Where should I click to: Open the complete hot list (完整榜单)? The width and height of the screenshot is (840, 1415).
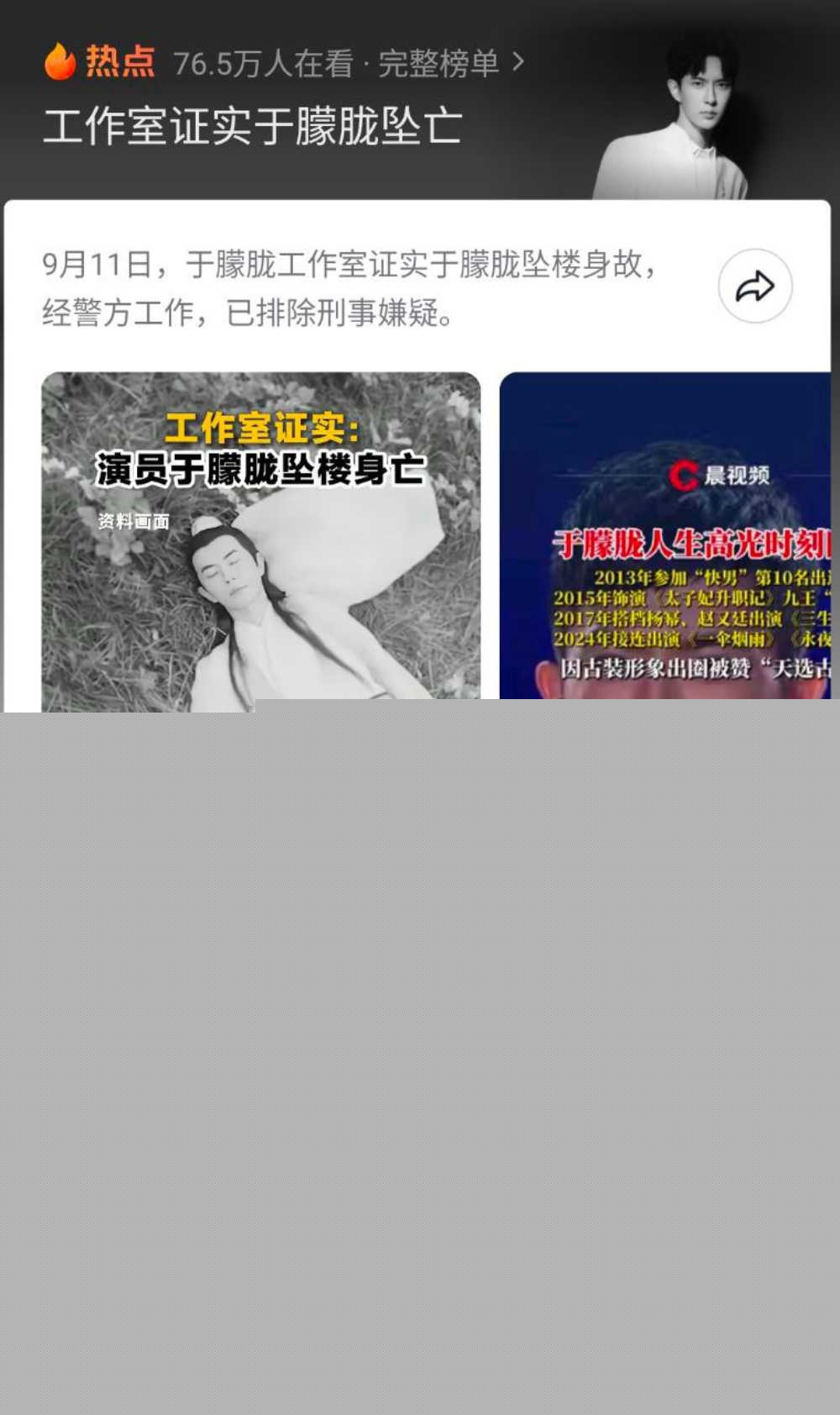(450, 64)
